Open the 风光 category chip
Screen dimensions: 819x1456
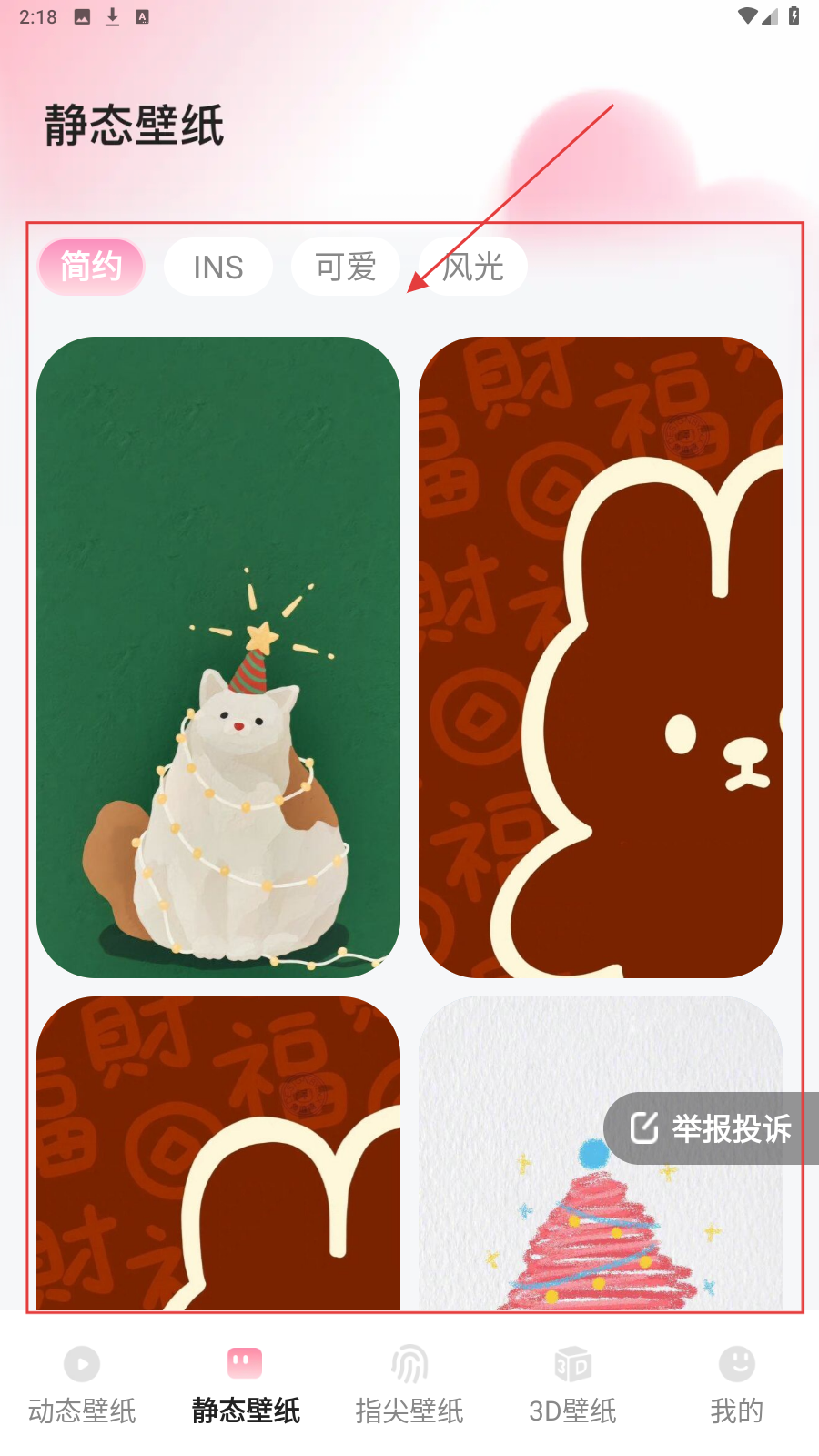click(x=473, y=267)
